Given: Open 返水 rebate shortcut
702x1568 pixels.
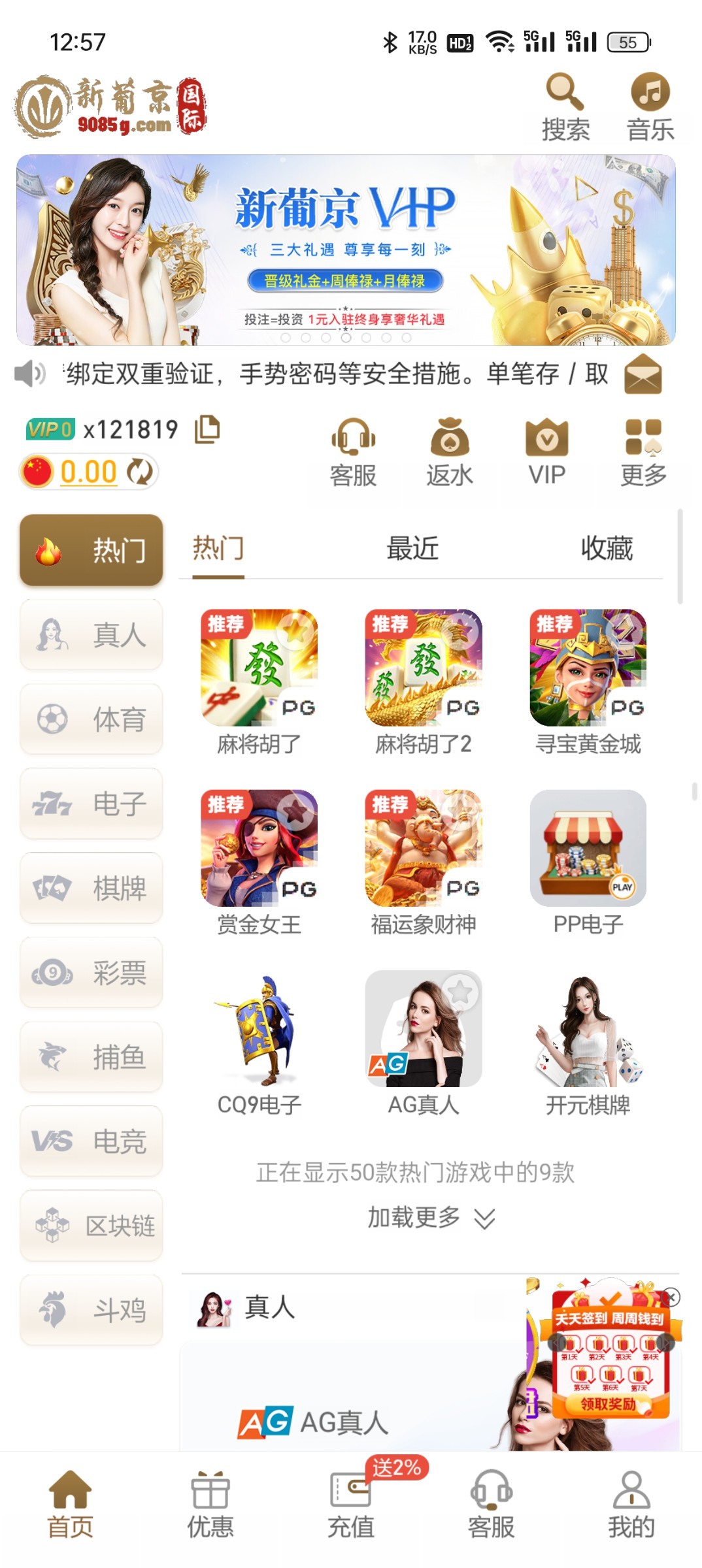Looking at the screenshot, I should (450, 452).
